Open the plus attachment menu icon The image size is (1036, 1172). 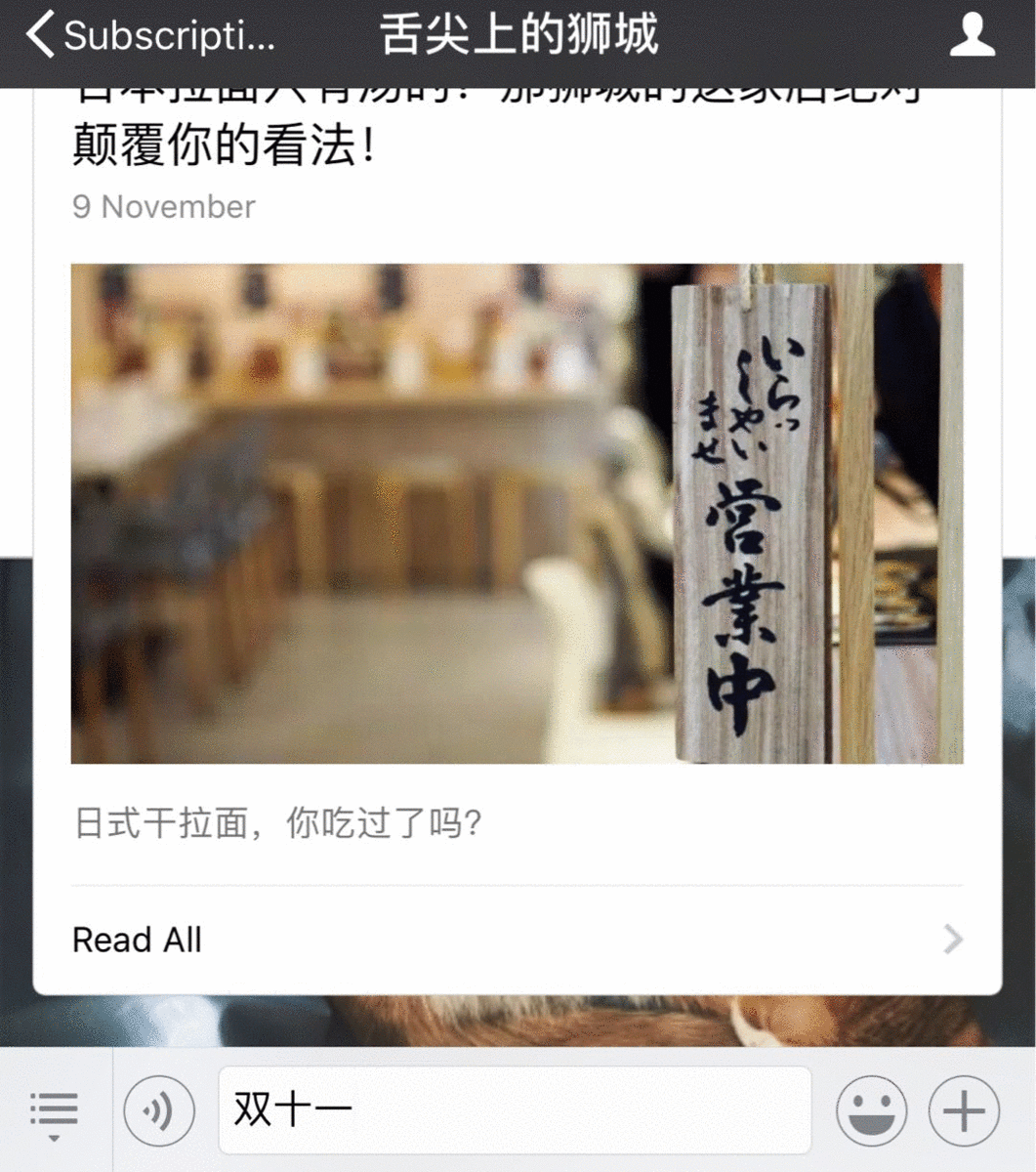(x=964, y=1110)
